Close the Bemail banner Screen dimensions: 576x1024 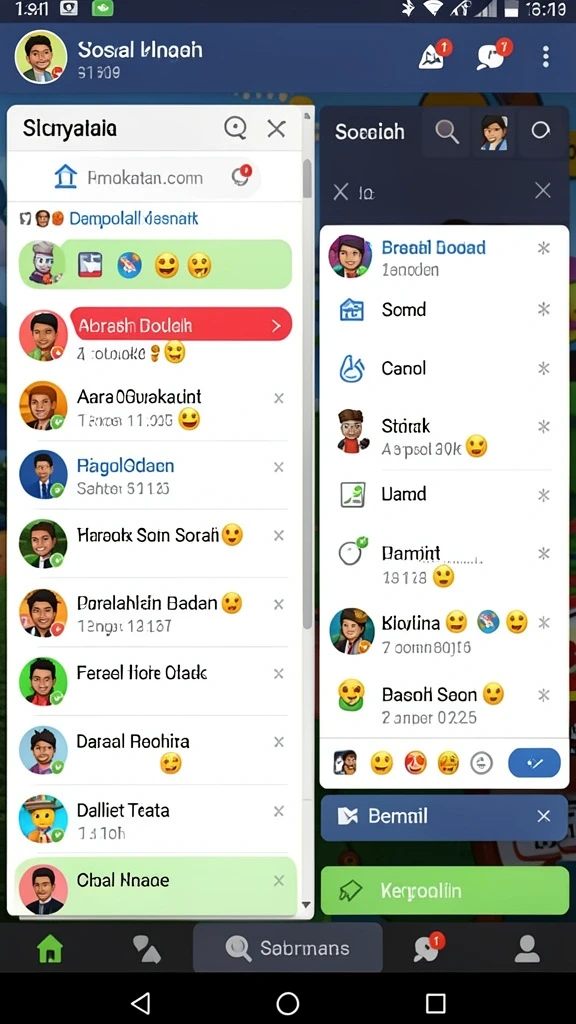click(x=543, y=816)
